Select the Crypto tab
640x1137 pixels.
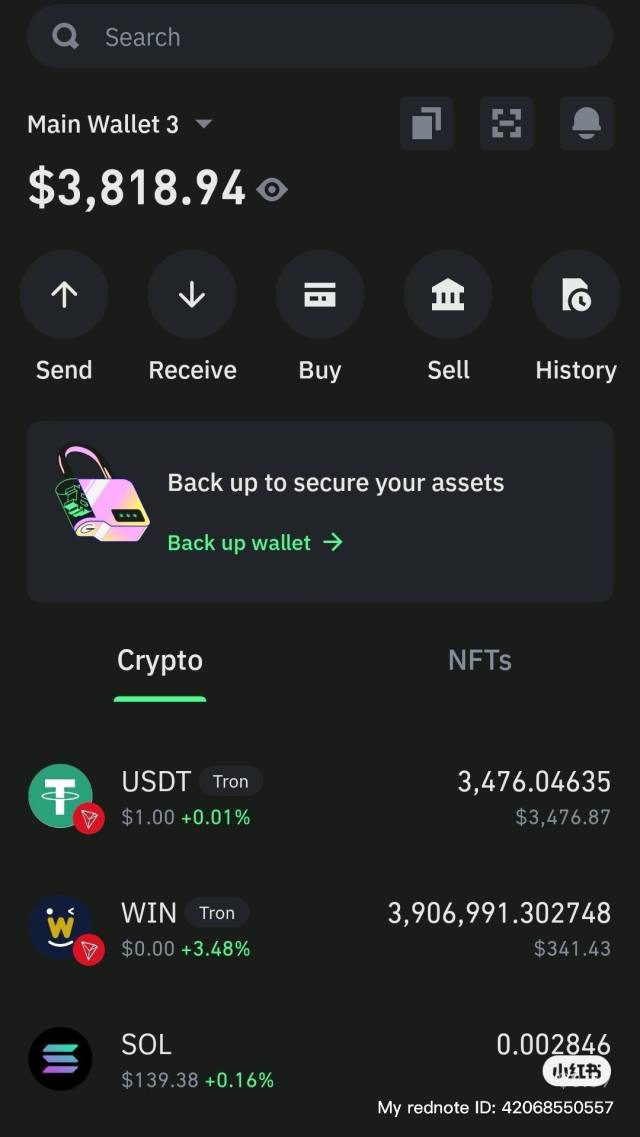pyautogui.click(x=160, y=660)
